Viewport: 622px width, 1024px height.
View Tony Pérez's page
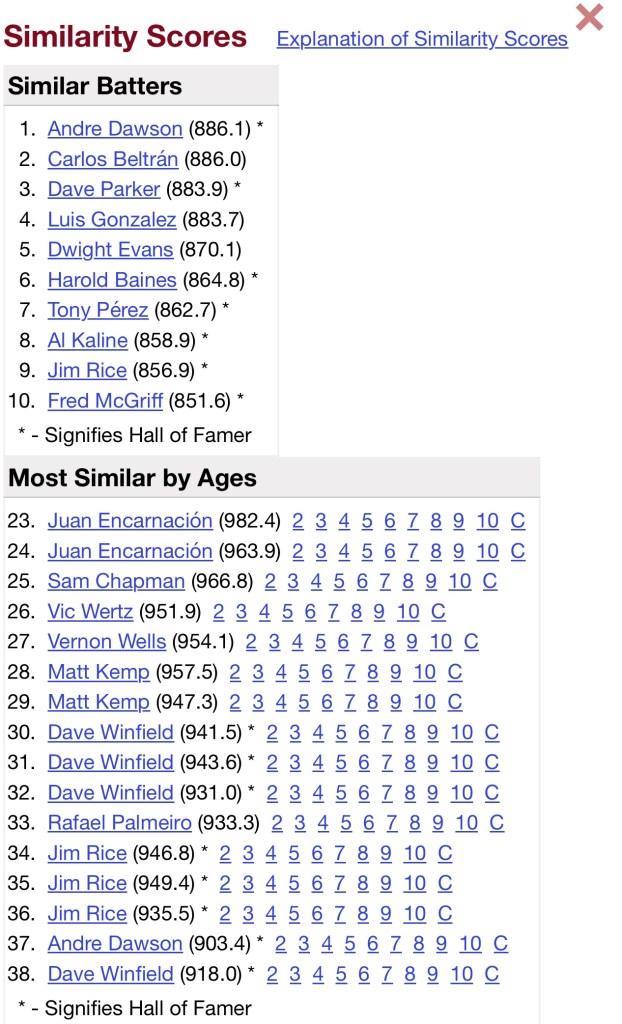(x=97, y=310)
